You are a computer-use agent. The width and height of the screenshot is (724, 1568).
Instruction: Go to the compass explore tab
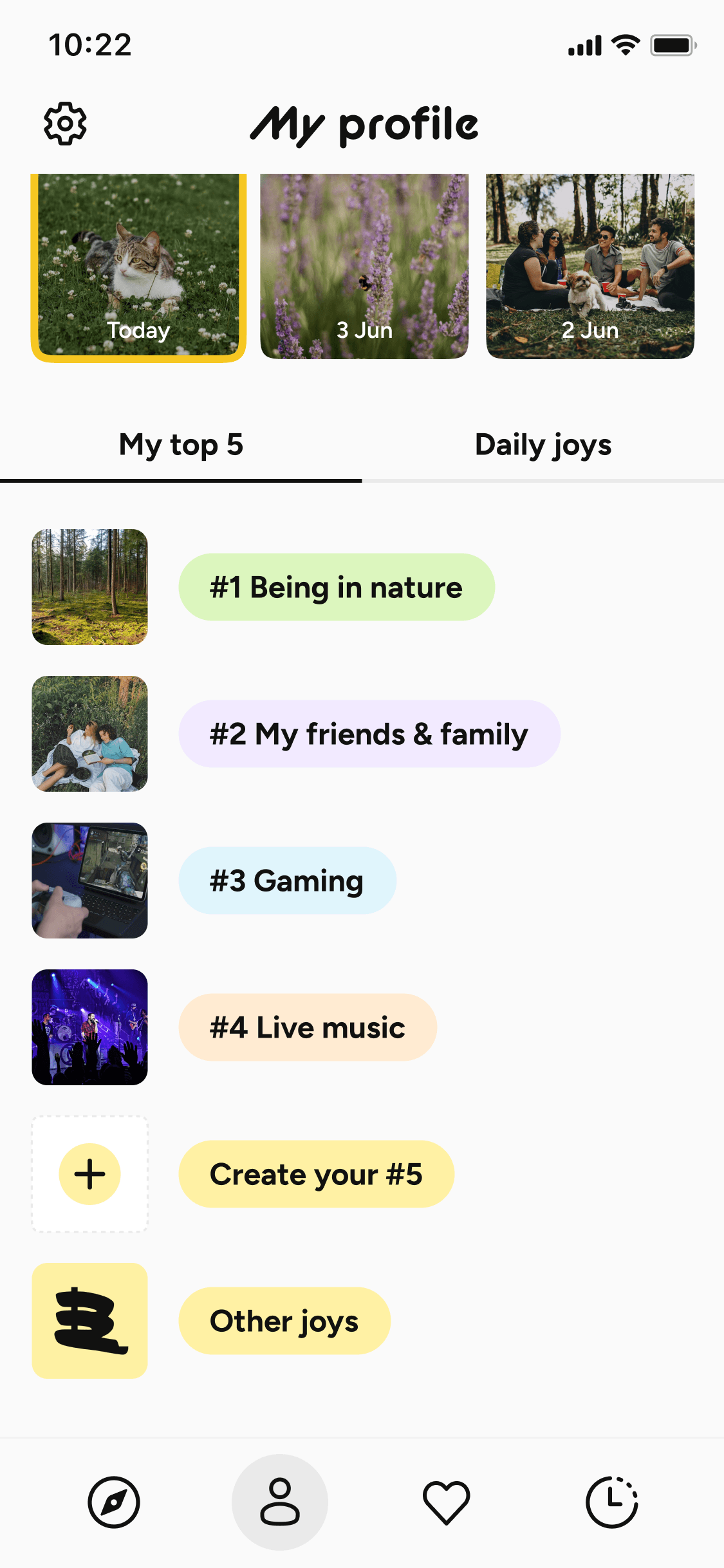pyautogui.click(x=114, y=1502)
